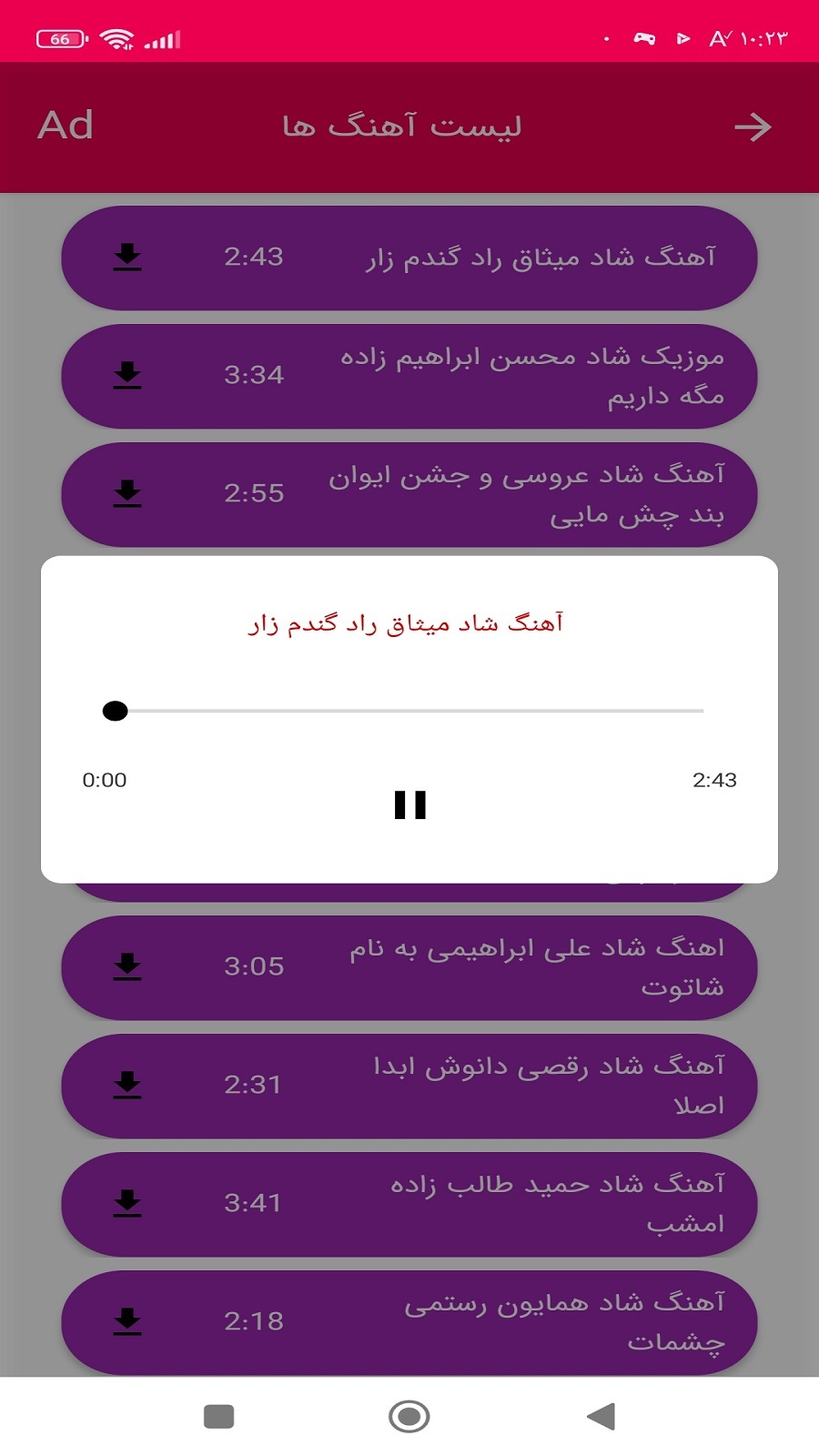This screenshot has width=819, height=1456.
Task: Download آهنگ شاد عروسی و جشن ایوان بند
Action: [x=127, y=494]
